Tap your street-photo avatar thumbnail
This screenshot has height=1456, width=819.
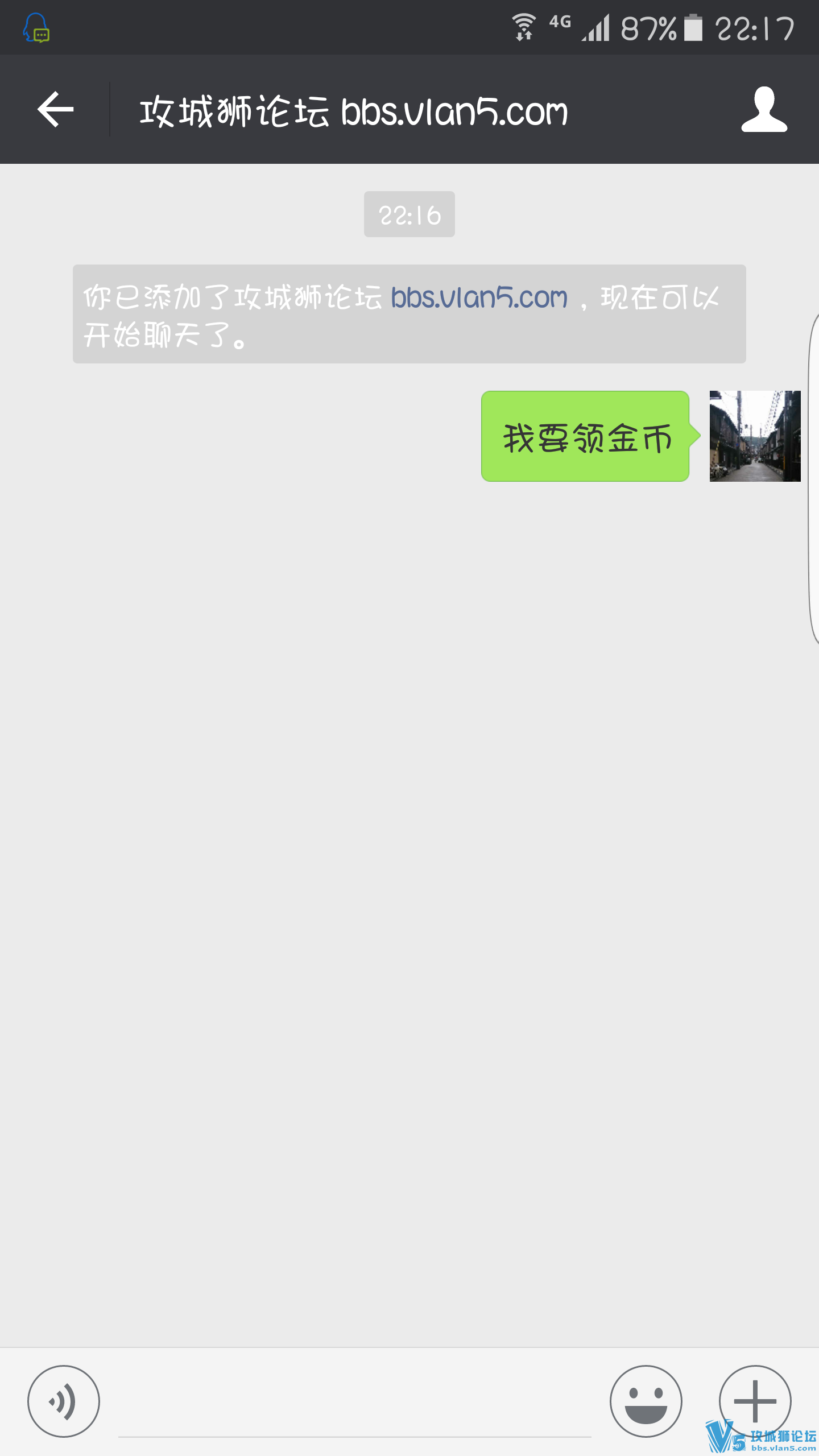[x=754, y=437]
